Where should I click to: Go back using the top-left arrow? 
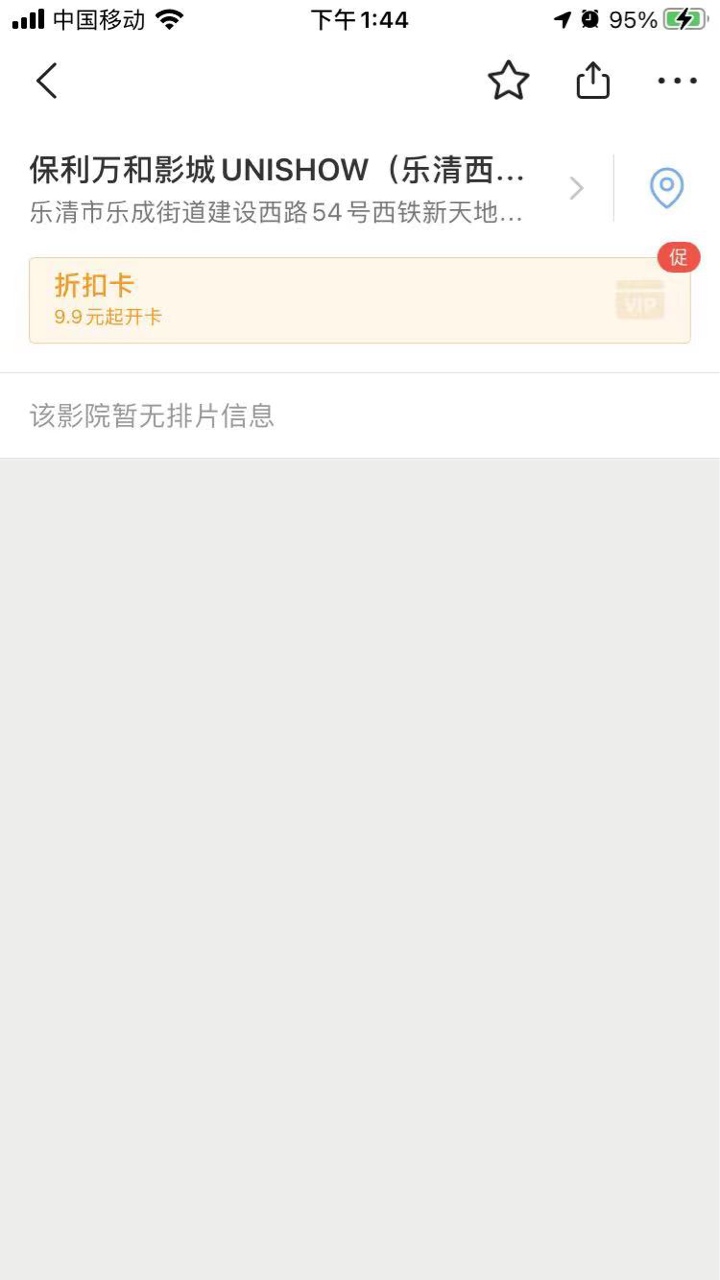point(47,81)
